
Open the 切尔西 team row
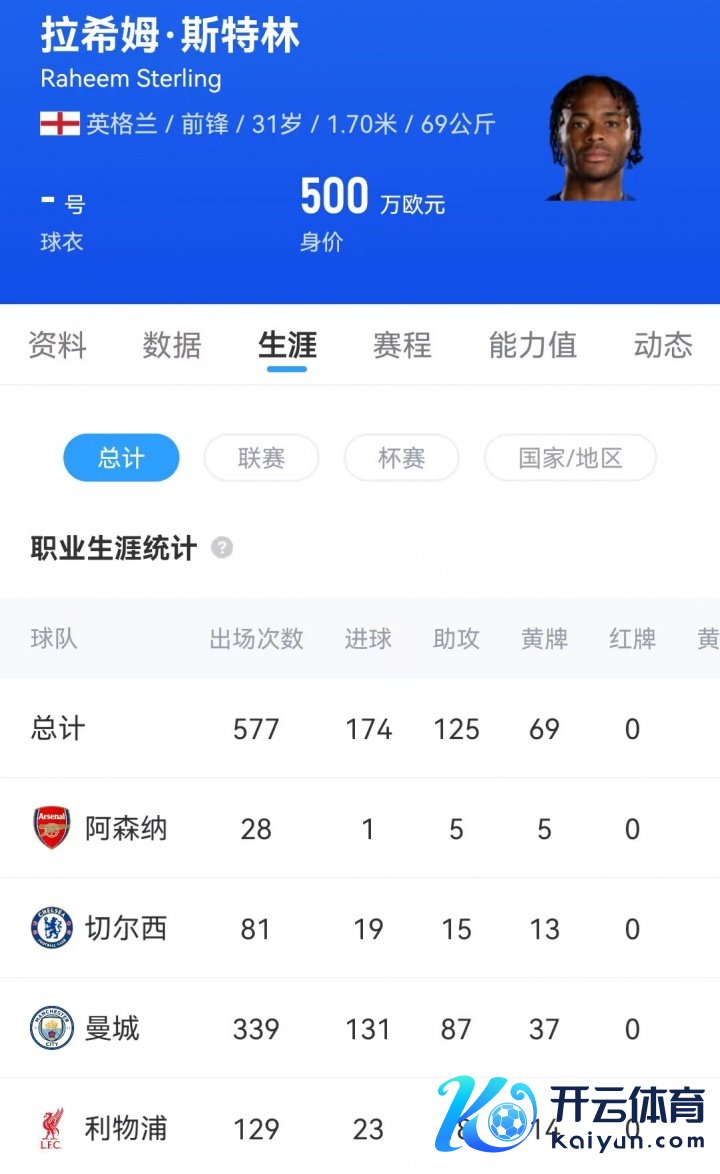(x=125, y=928)
